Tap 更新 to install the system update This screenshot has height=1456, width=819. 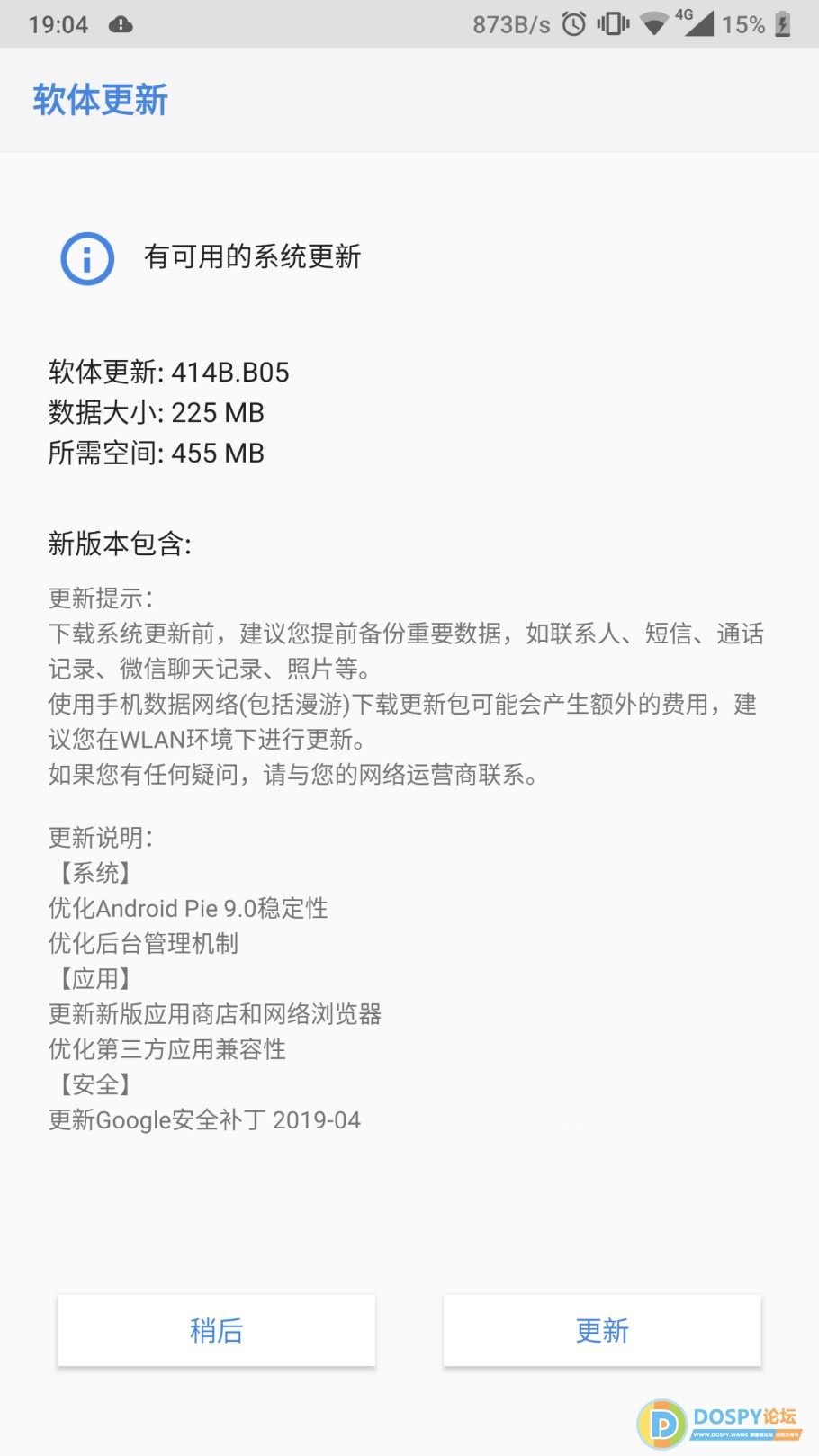[601, 1330]
